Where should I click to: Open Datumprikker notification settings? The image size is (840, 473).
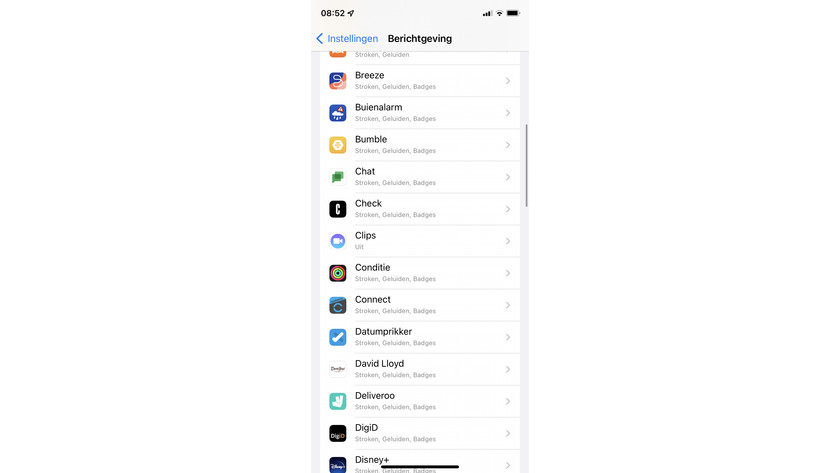tap(420, 337)
